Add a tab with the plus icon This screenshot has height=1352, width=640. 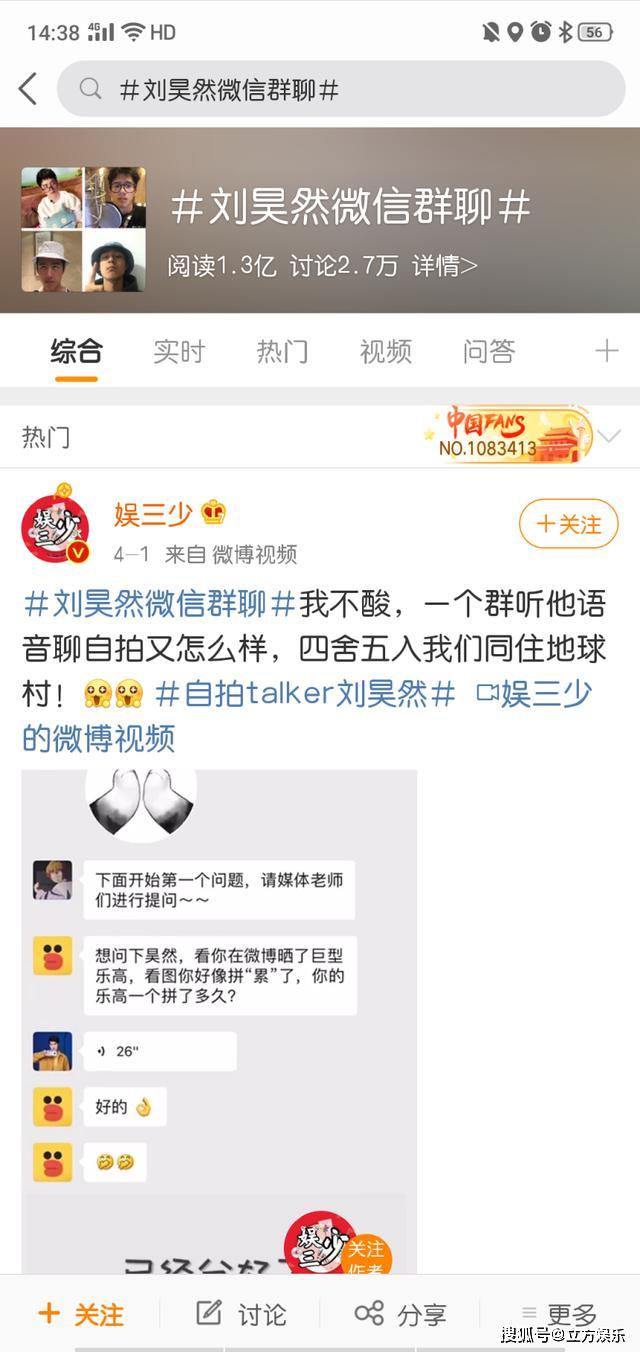(606, 351)
